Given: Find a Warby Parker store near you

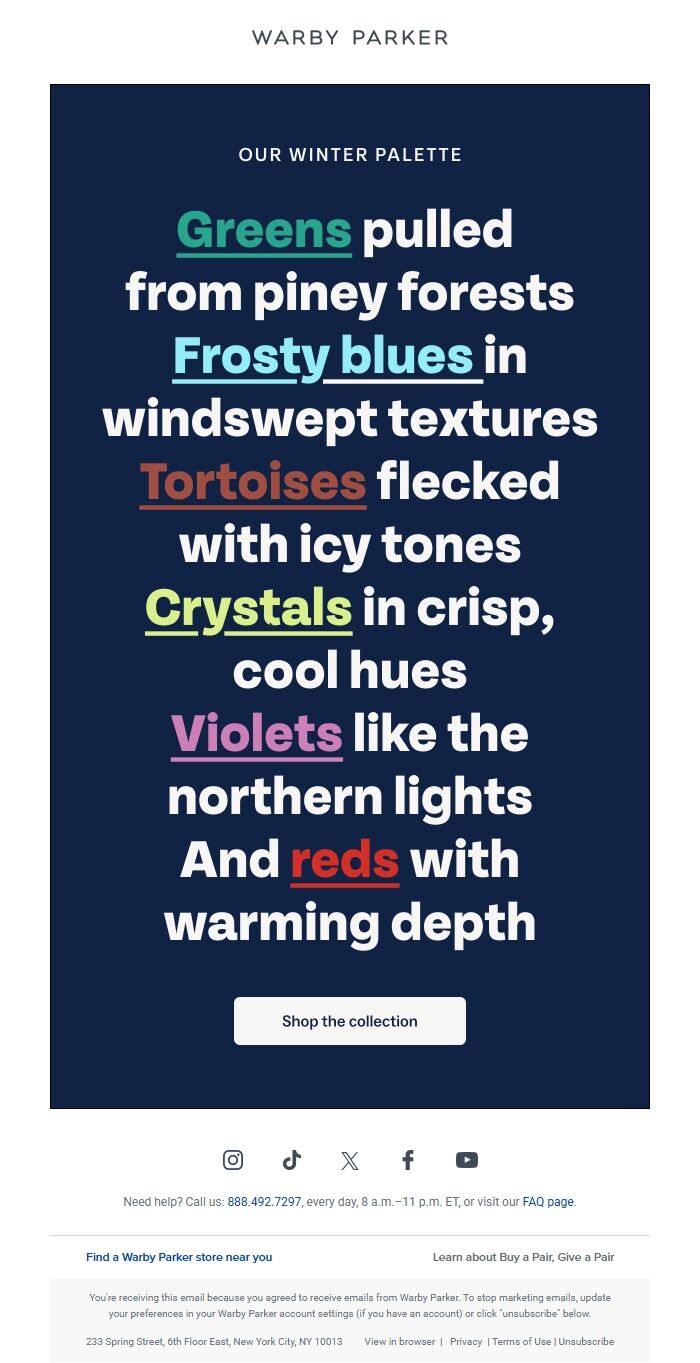Looking at the screenshot, I should (179, 1257).
